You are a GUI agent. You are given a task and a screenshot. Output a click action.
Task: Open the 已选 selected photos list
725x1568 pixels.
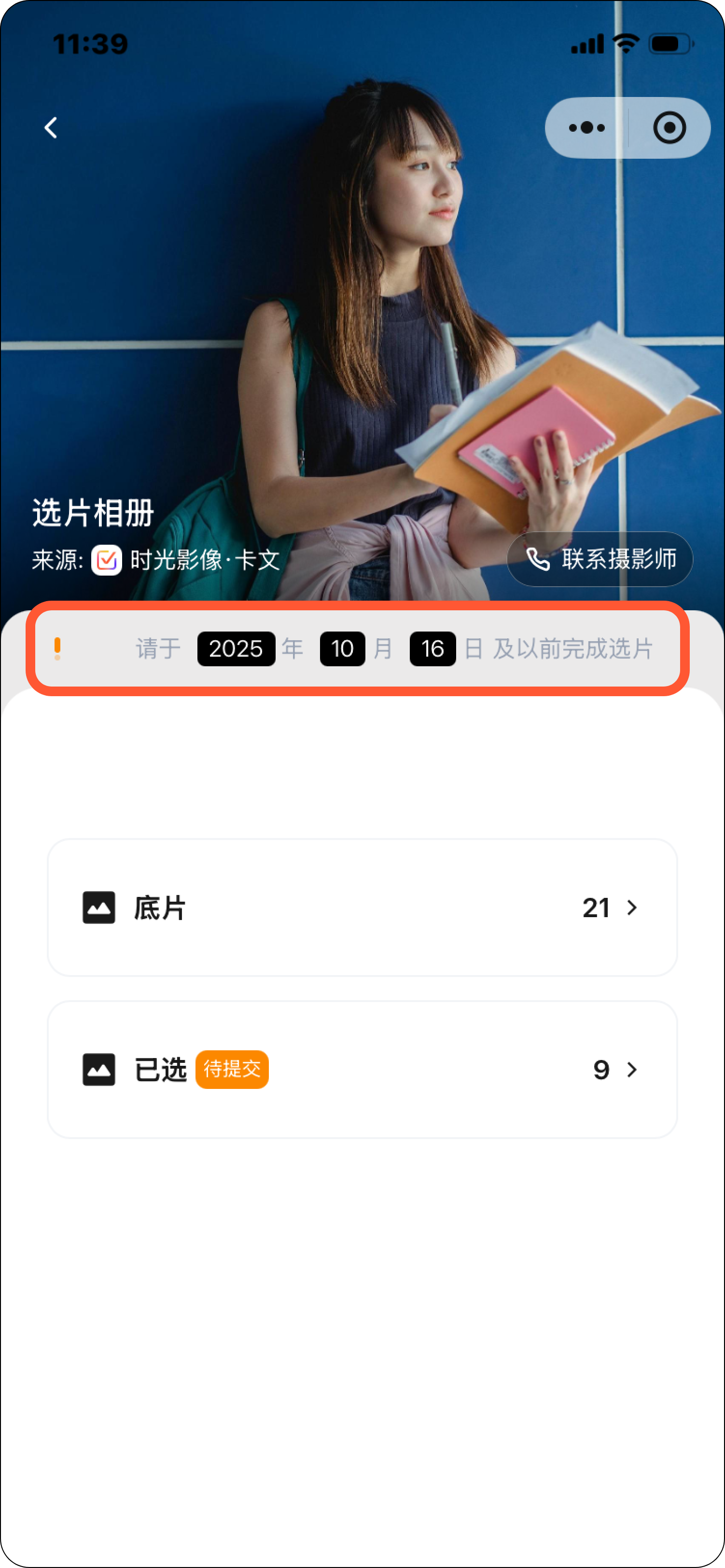[362, 1070]
